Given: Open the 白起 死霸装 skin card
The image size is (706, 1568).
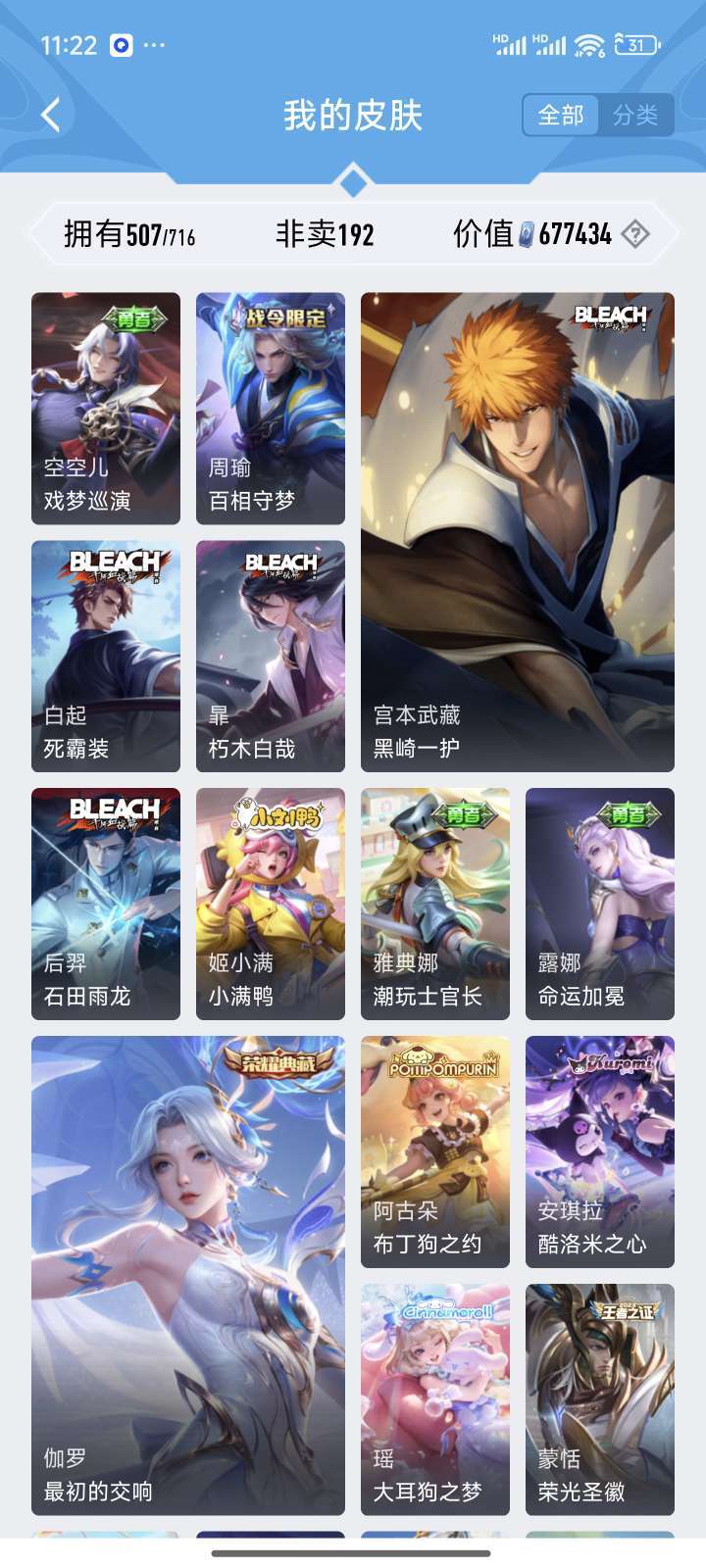Looking at the screenshot, I should [x=106, y=657].
